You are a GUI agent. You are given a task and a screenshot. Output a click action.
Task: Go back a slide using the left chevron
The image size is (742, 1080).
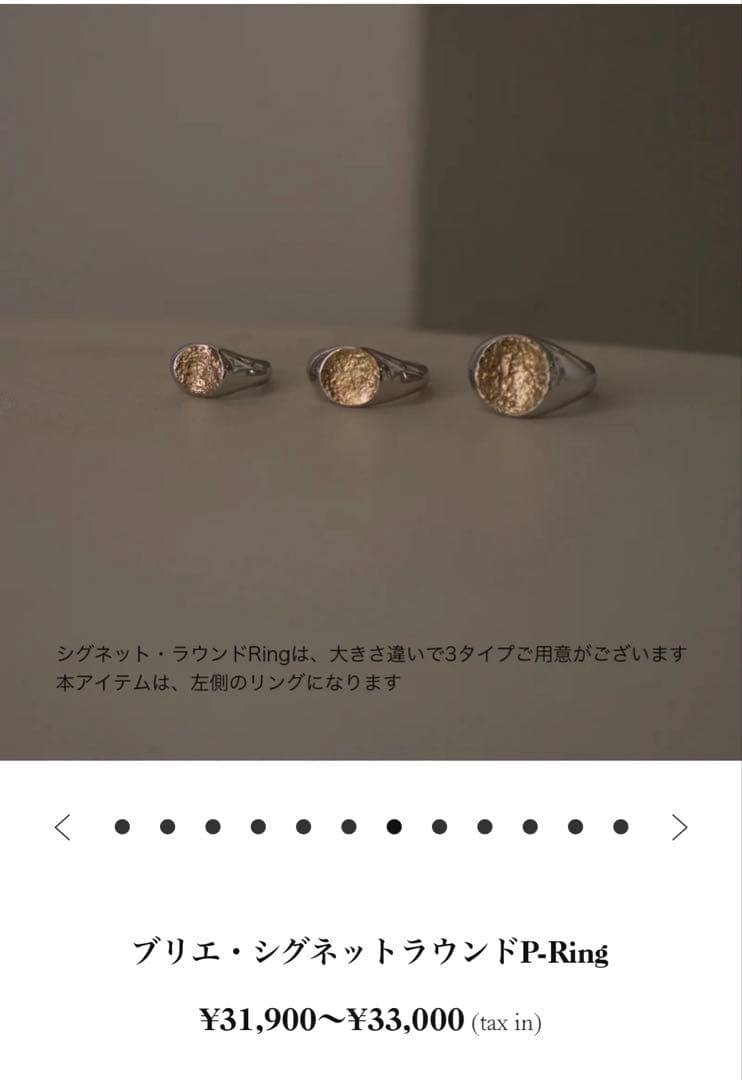pyautogui.click(x=65, y=827)
